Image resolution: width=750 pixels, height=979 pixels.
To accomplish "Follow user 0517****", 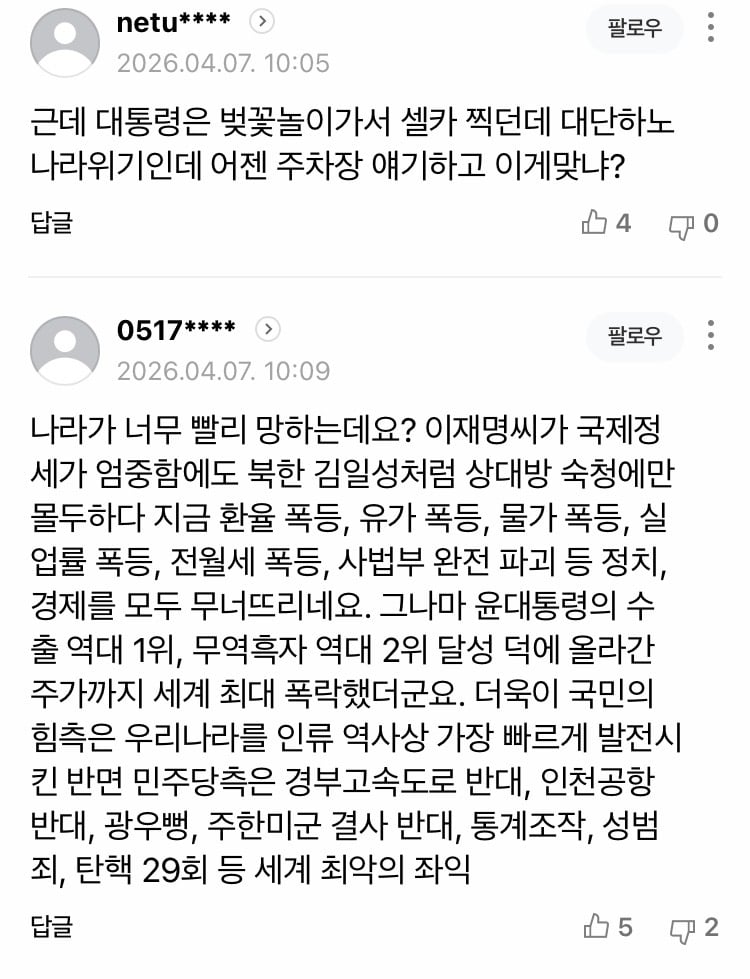I will (635, 337).
